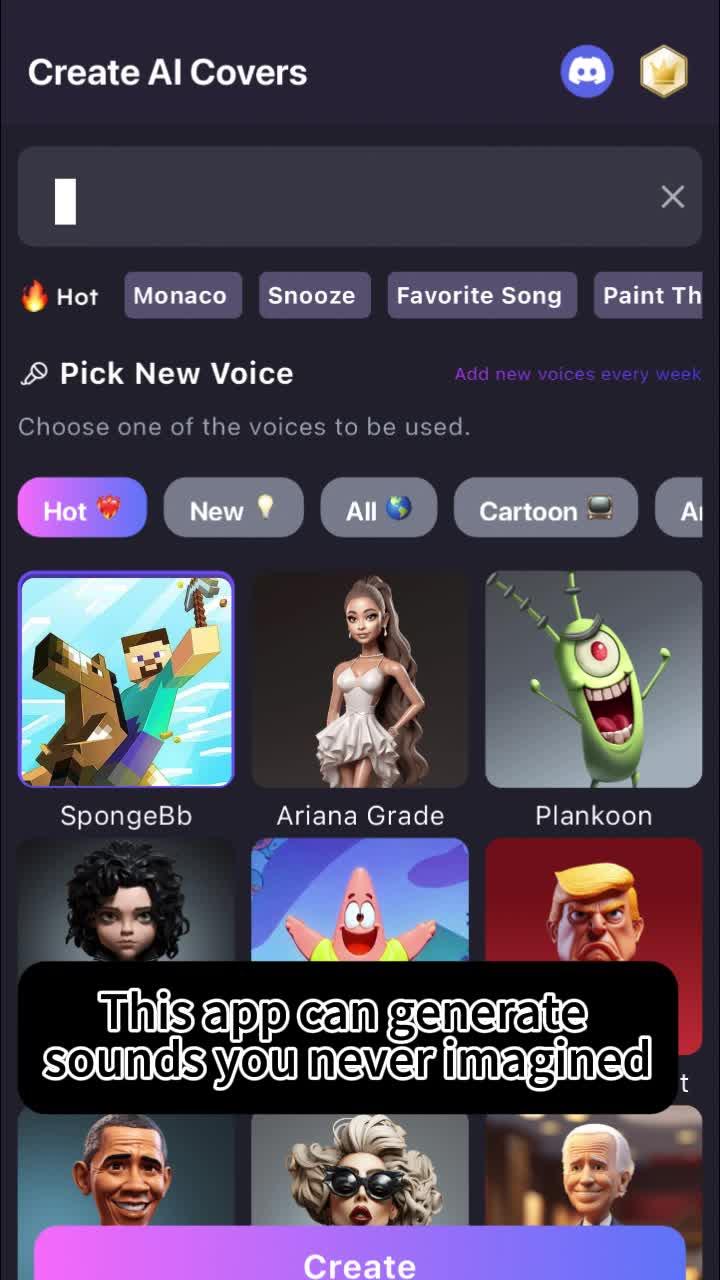Toggle the Hot voice filter

click(x=82, y=508)
